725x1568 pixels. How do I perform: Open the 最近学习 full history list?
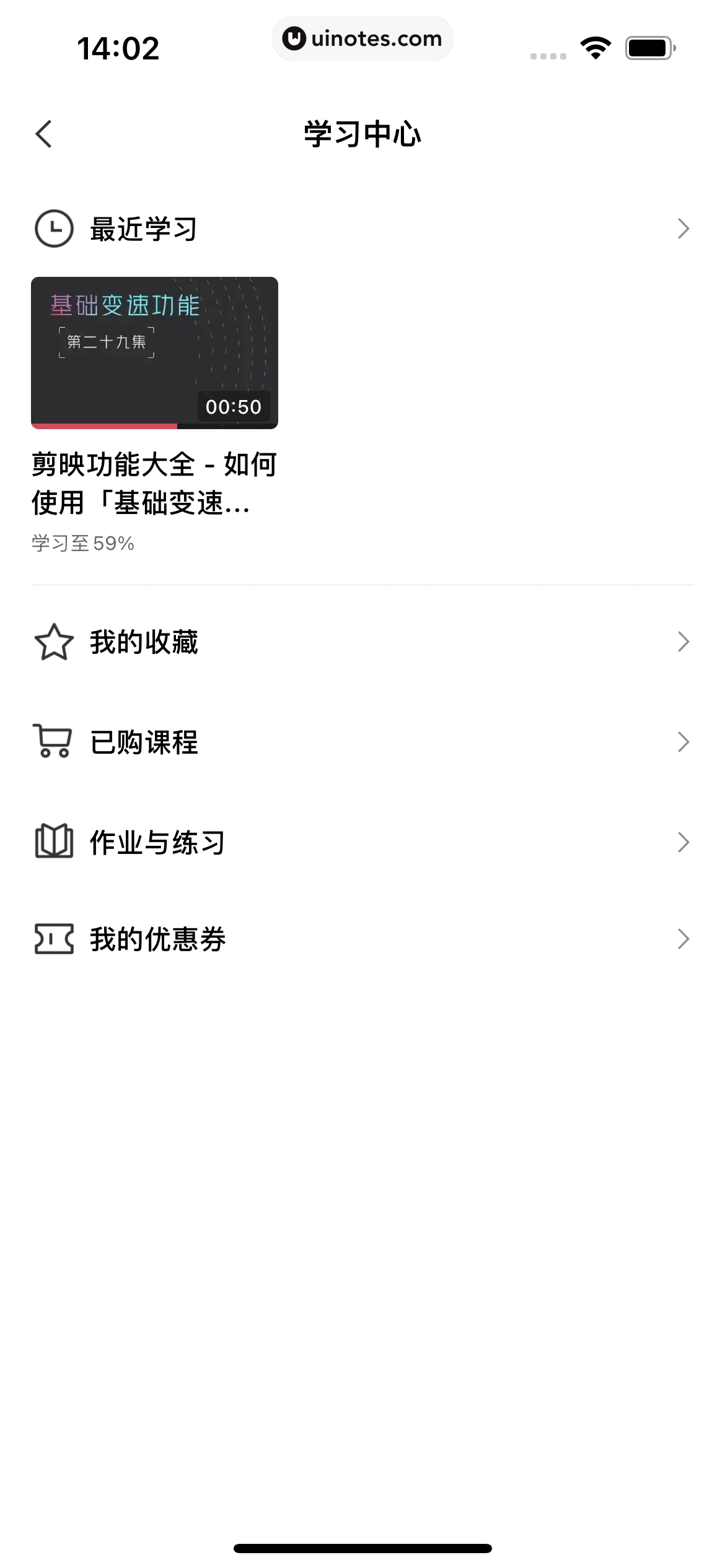pyautogui.click(x=682, y=229)
